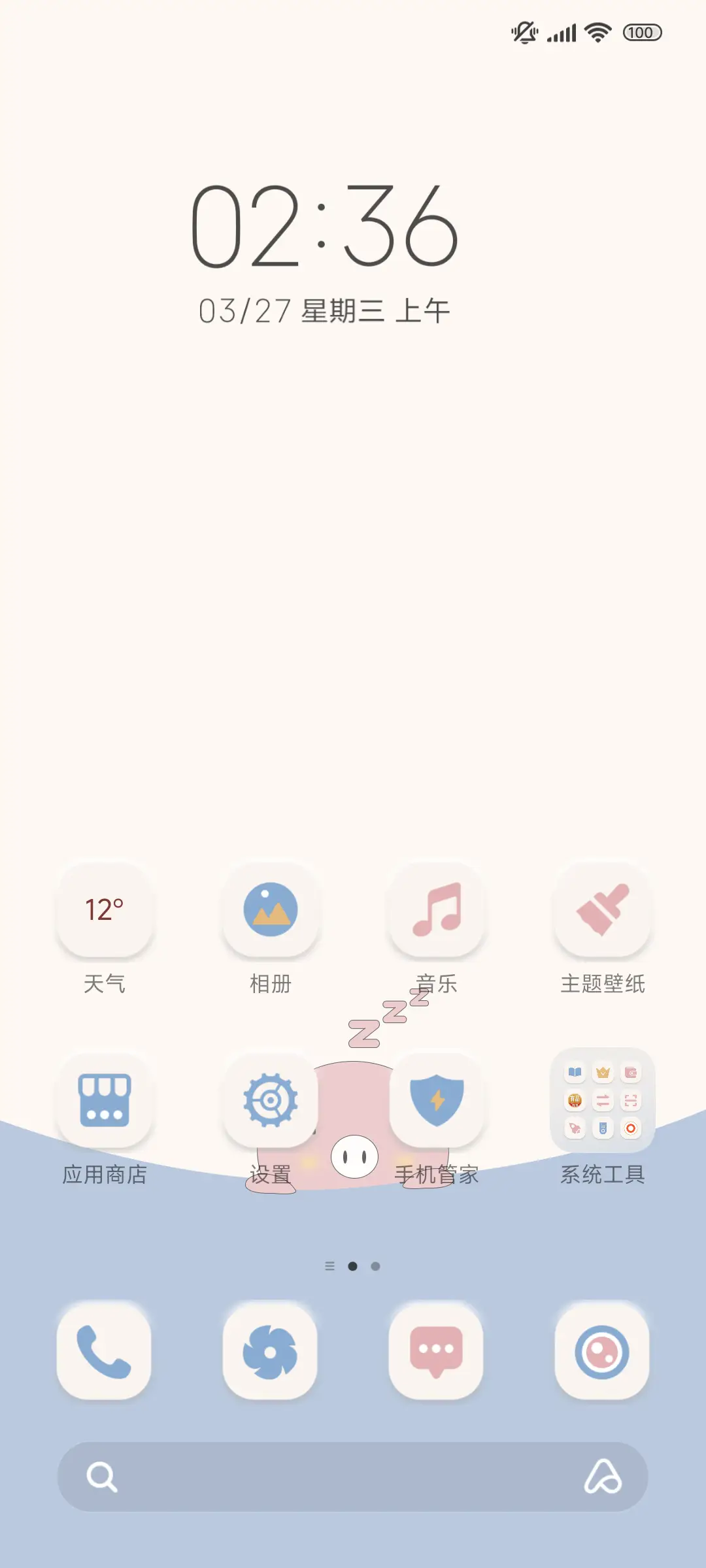Tap the Wi-Fi status bar icon

point(596,31)
